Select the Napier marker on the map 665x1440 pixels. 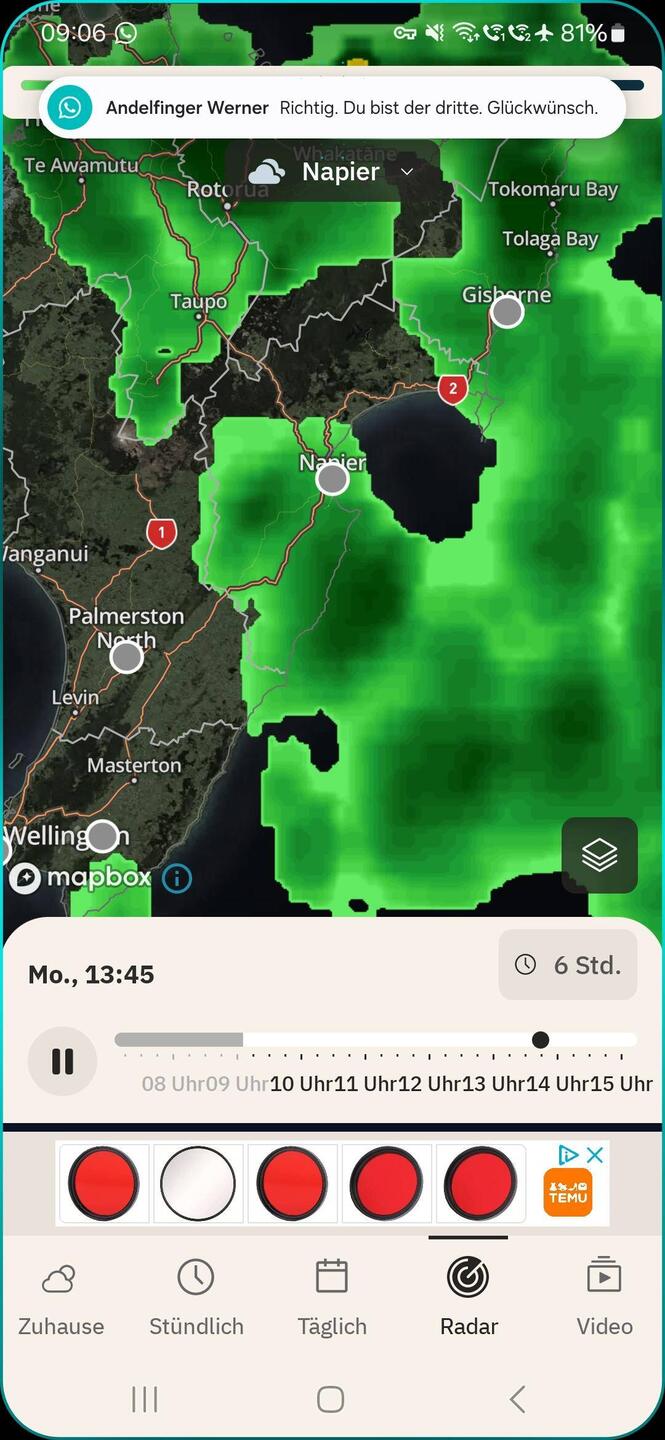click(x=332, y=479)
